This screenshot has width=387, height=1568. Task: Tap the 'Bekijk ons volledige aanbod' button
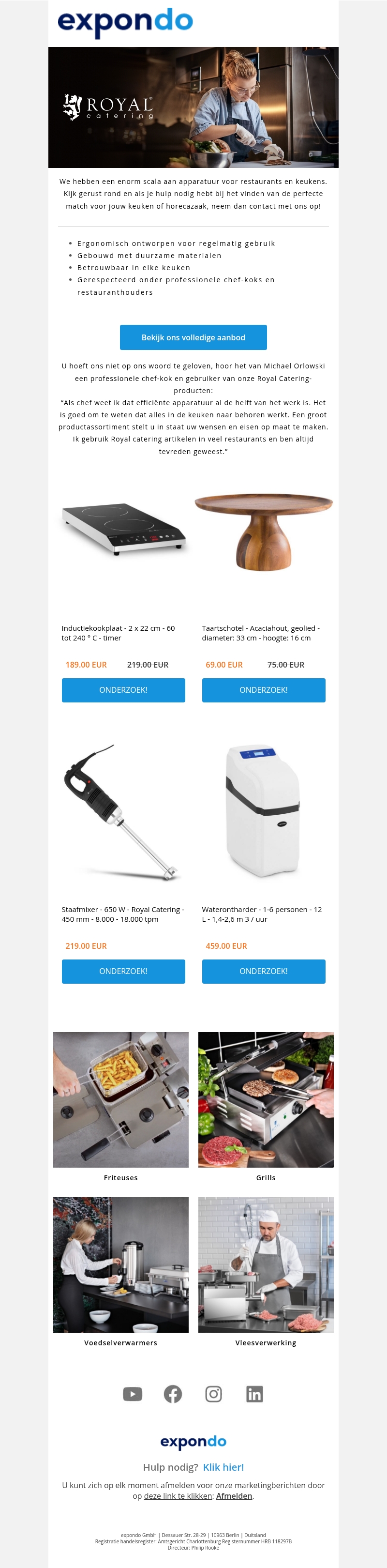[x=193, y=337]
